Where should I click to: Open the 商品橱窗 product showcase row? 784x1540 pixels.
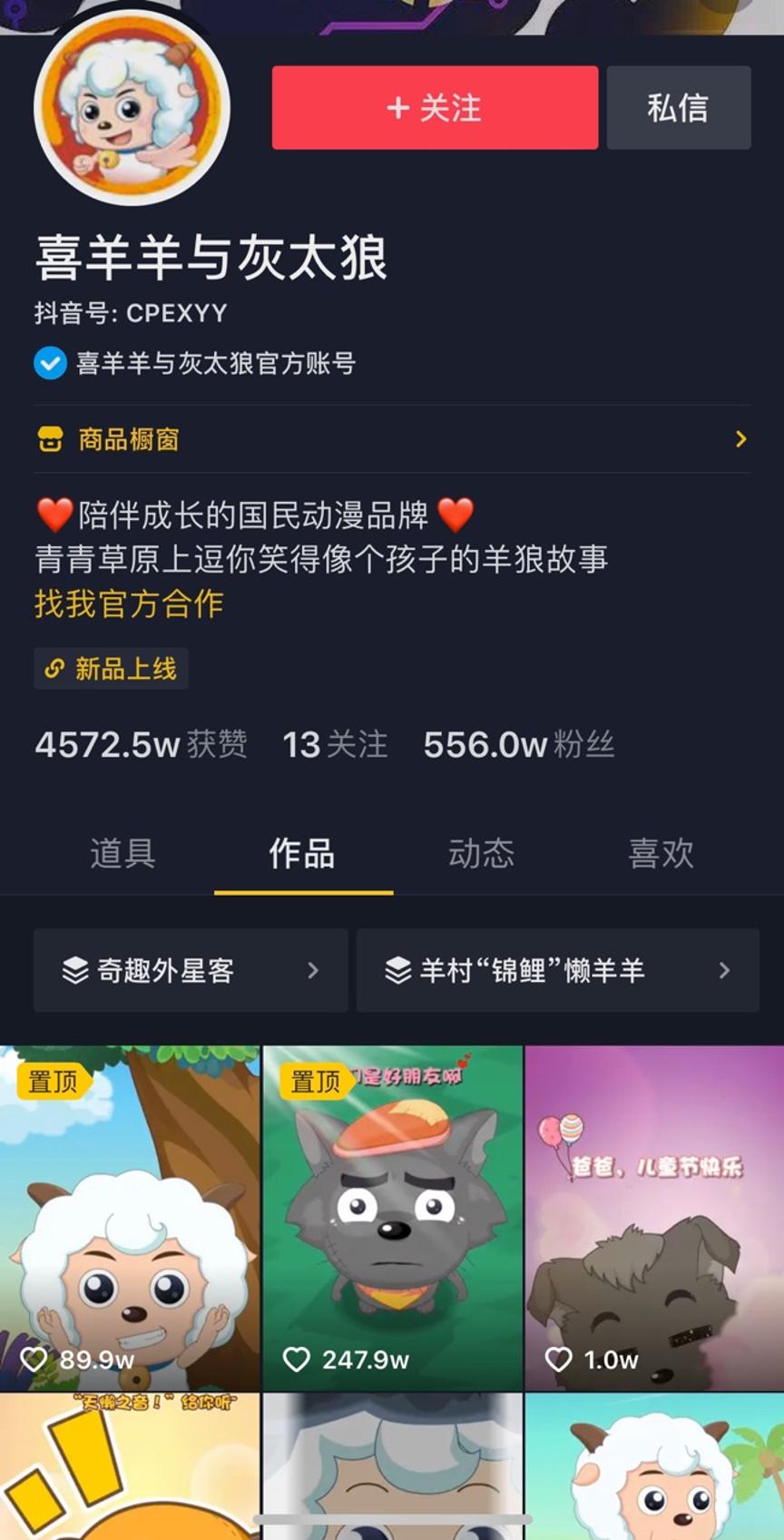tap(392, 439)
